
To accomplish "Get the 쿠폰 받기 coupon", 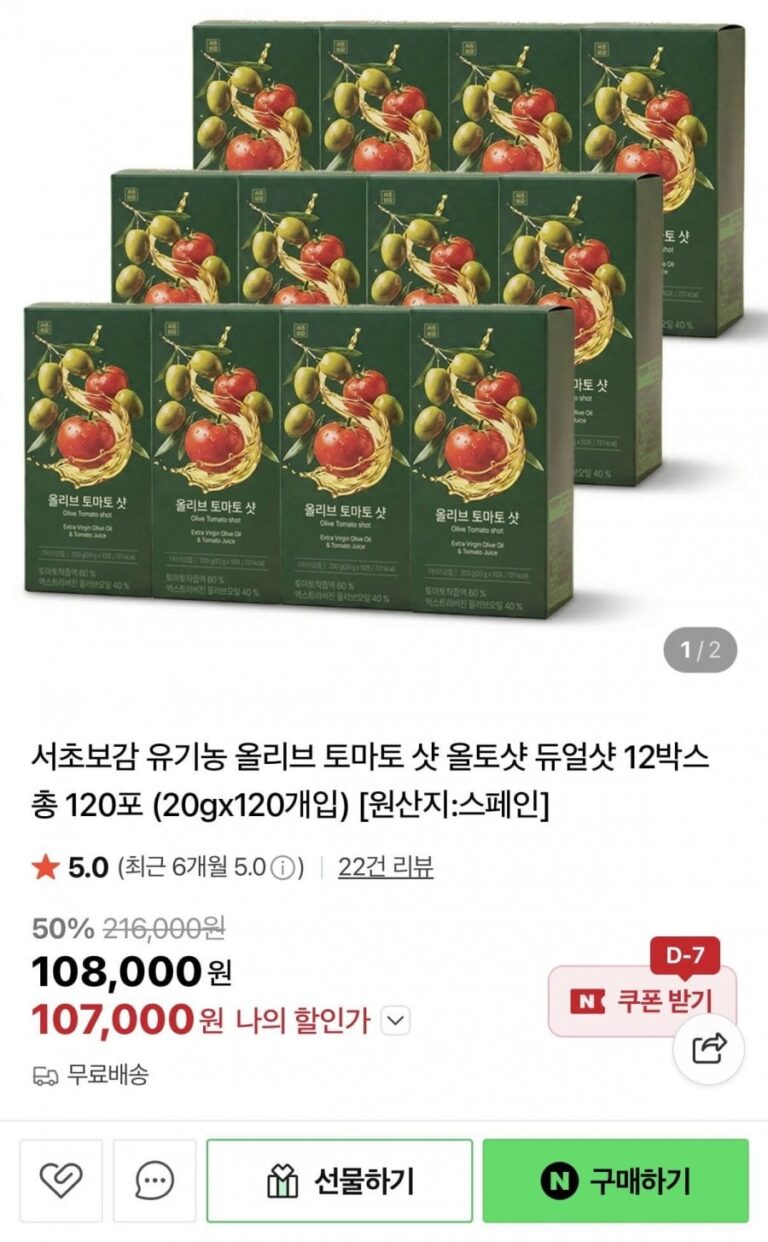I will point(640,1001).
